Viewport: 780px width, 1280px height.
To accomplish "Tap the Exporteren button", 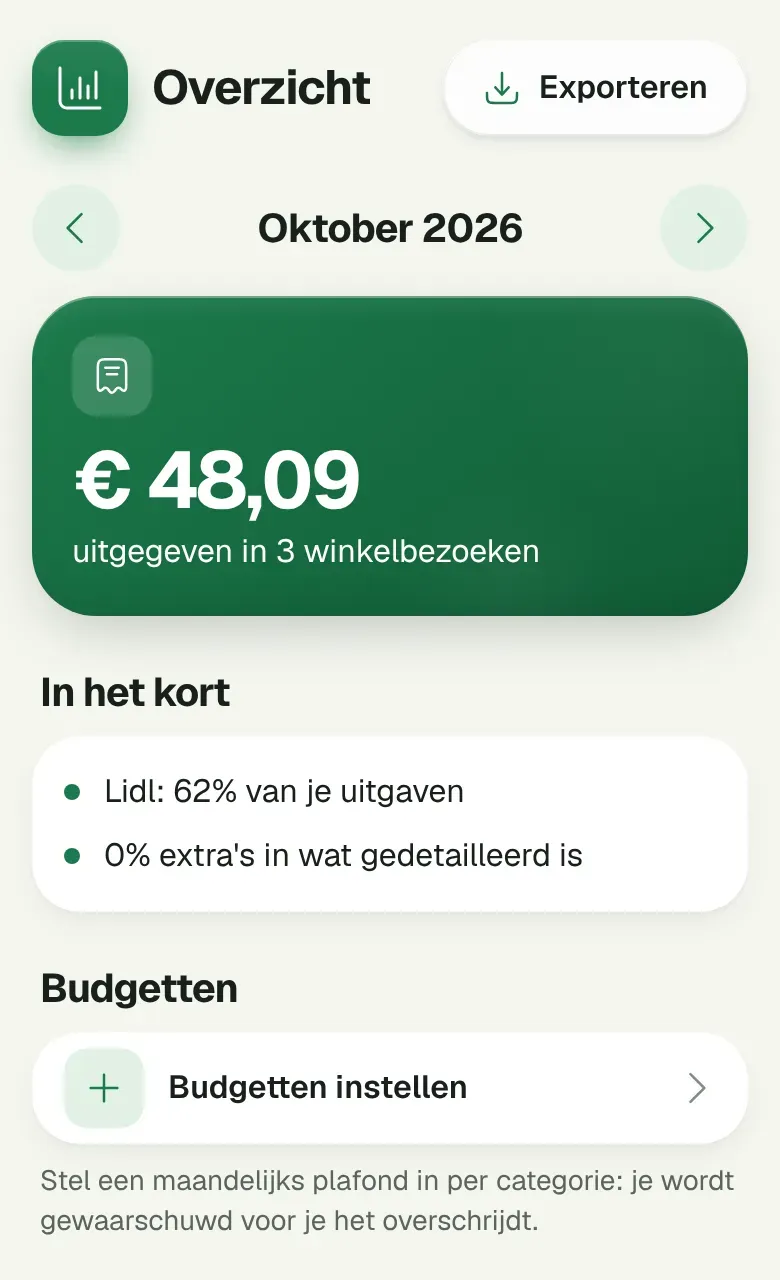I will click(595, 88).
